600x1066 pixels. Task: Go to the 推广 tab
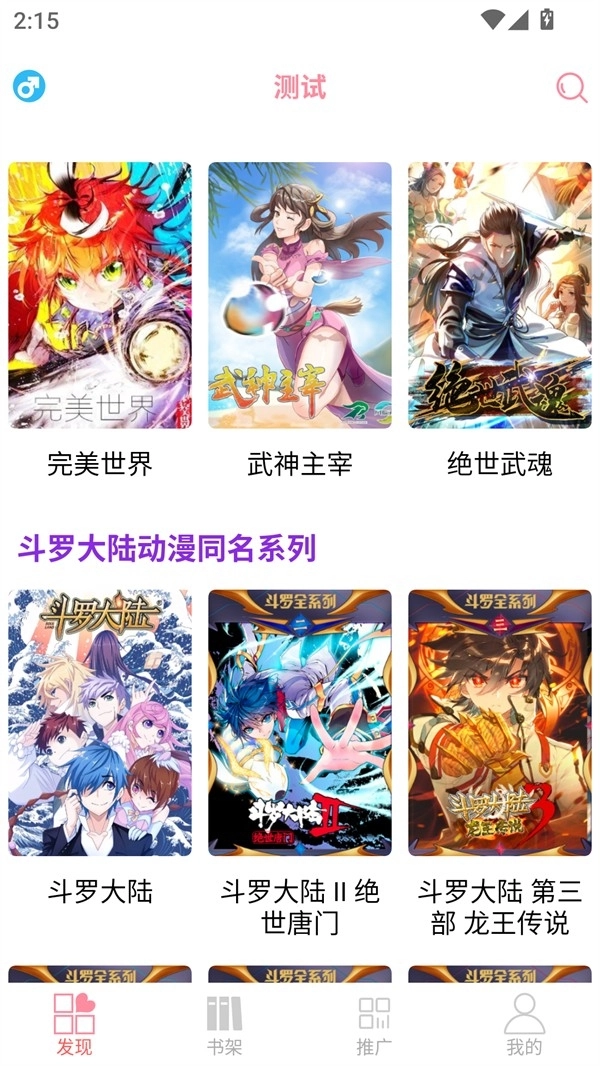tap(375, 1024)
